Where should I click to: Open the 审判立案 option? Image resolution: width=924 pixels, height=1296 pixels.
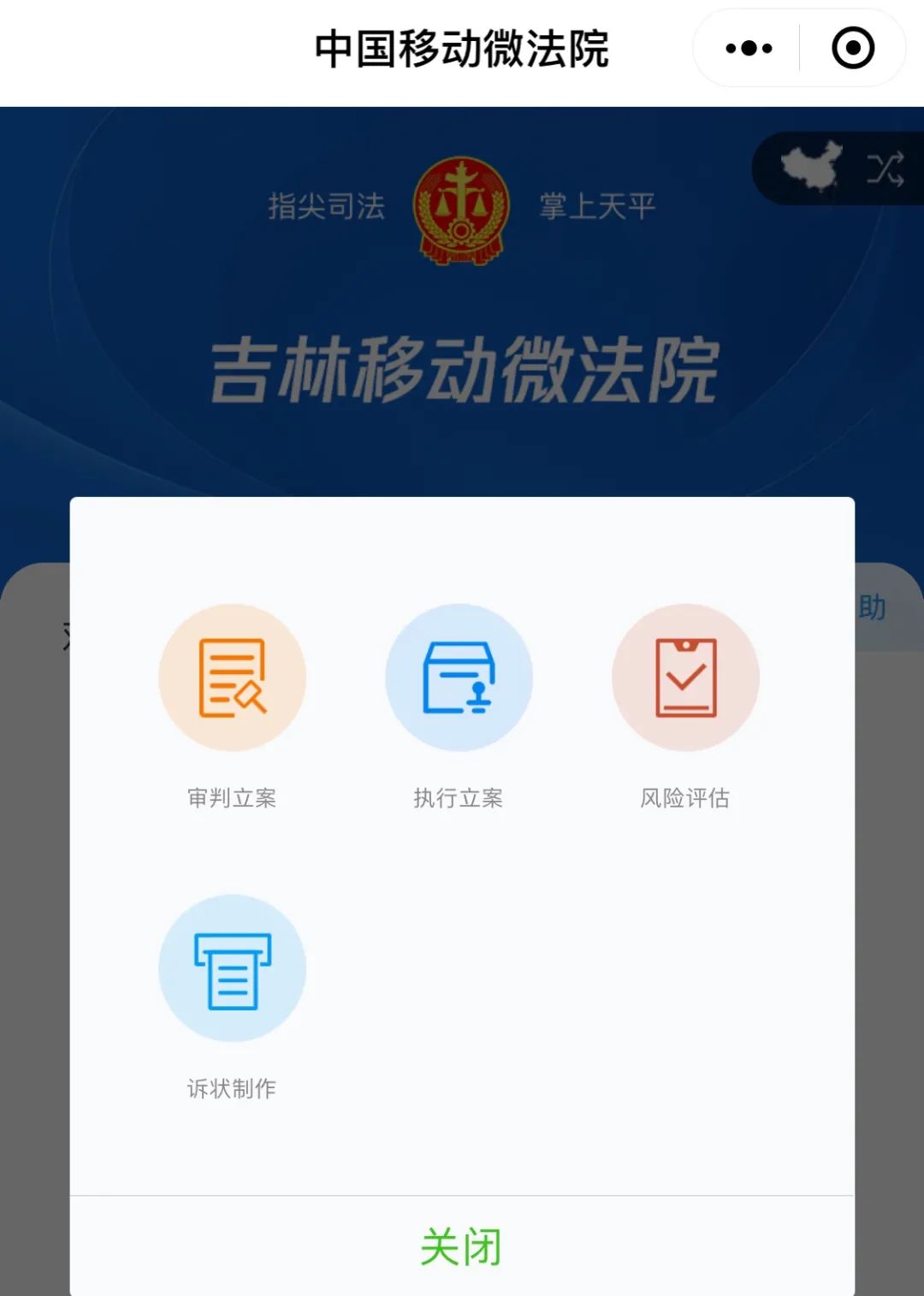click(x=232, y=678)
